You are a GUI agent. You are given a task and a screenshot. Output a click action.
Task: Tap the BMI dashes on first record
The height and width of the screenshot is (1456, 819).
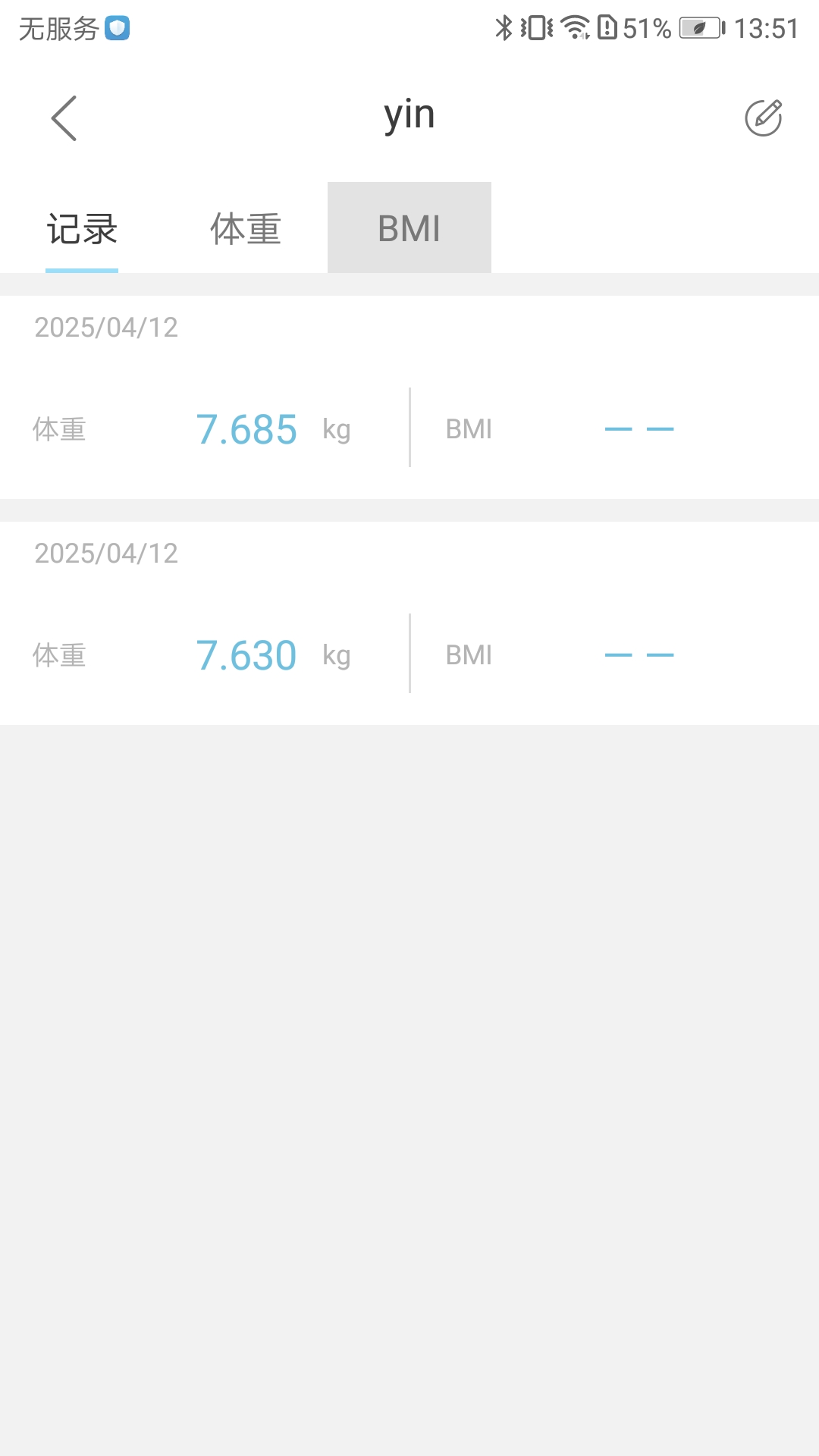[x=639, y=428]
